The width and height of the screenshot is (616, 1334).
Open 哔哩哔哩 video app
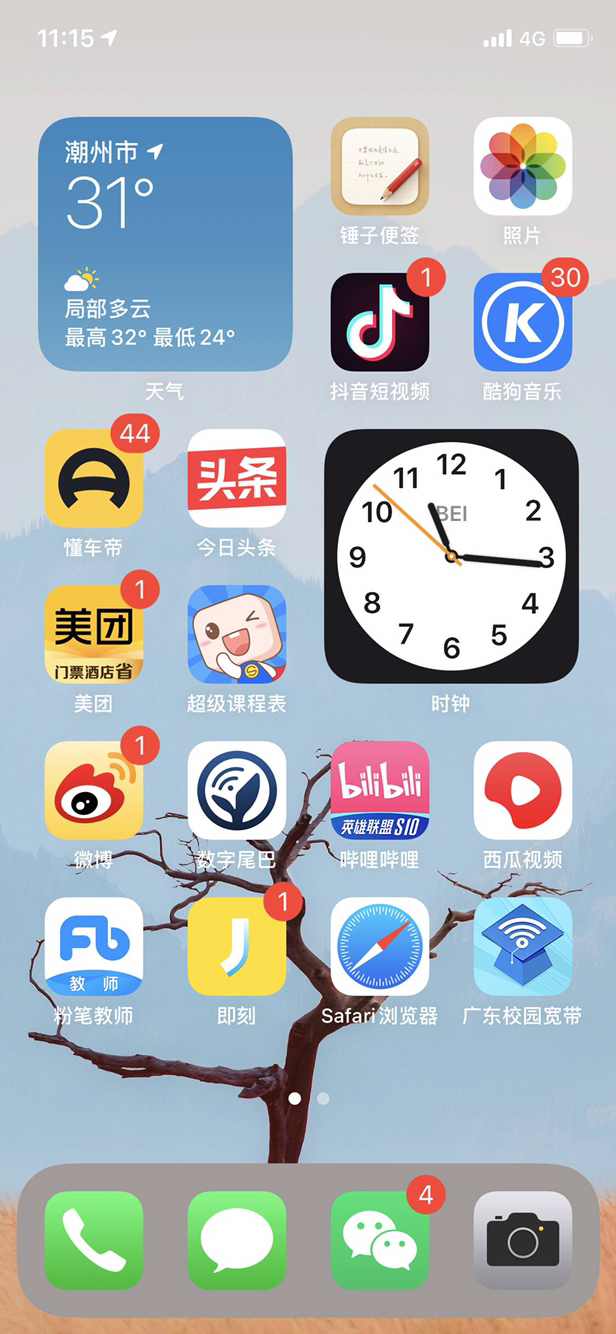pos(380,790)
